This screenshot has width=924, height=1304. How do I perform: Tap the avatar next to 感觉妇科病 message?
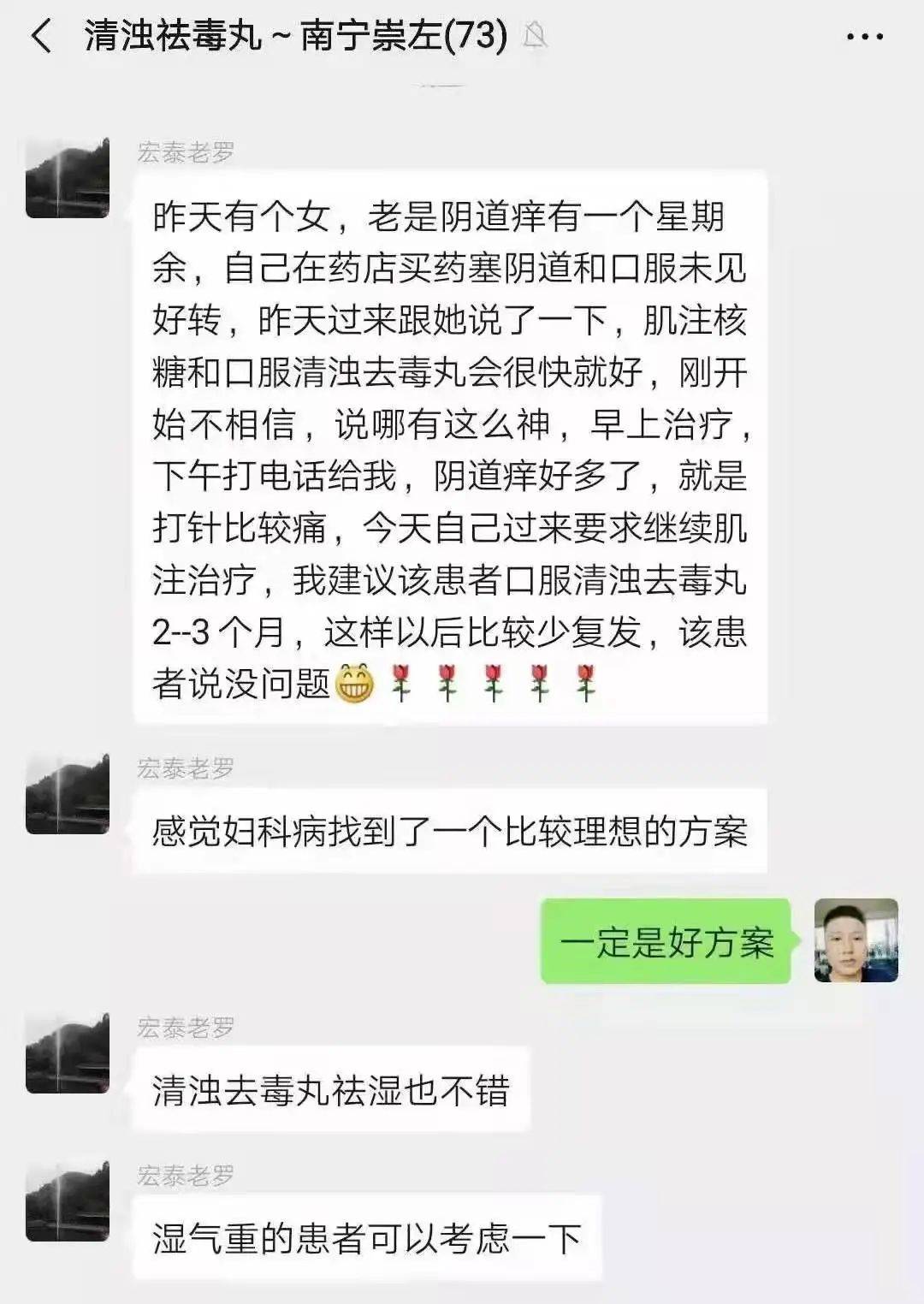click(68, 794)
